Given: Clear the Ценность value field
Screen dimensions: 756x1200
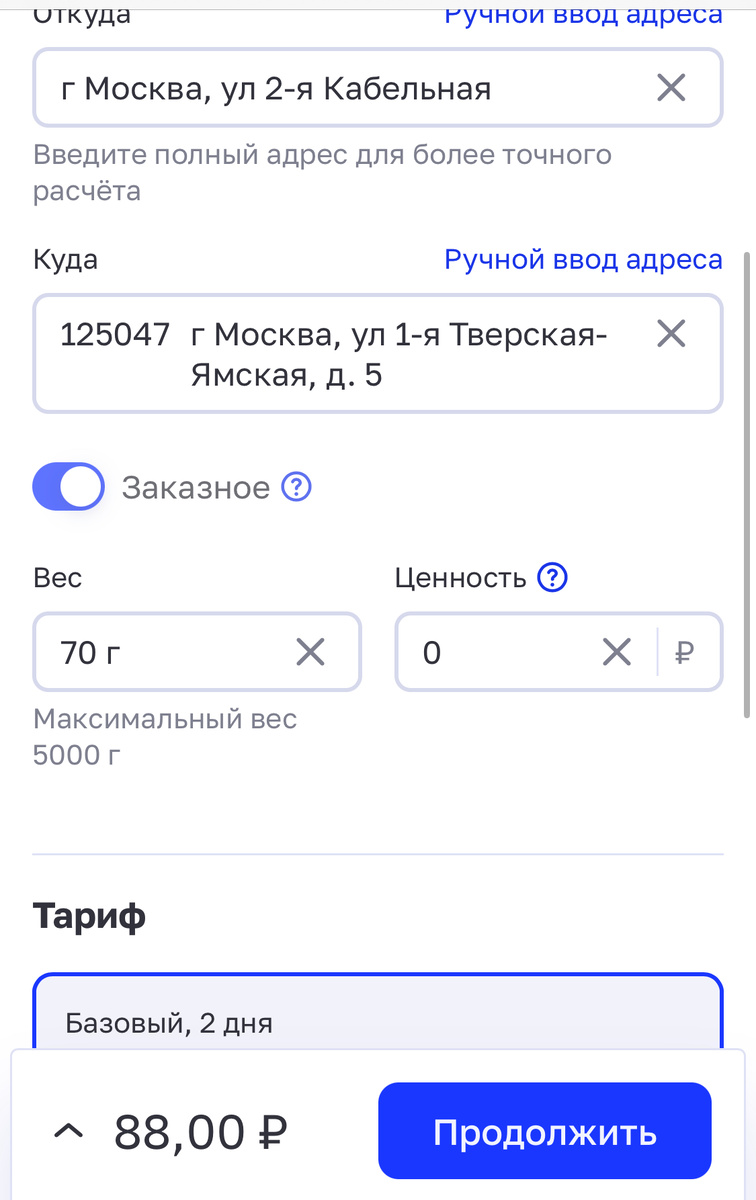Looking at the screenshot, I should point(616,652).
